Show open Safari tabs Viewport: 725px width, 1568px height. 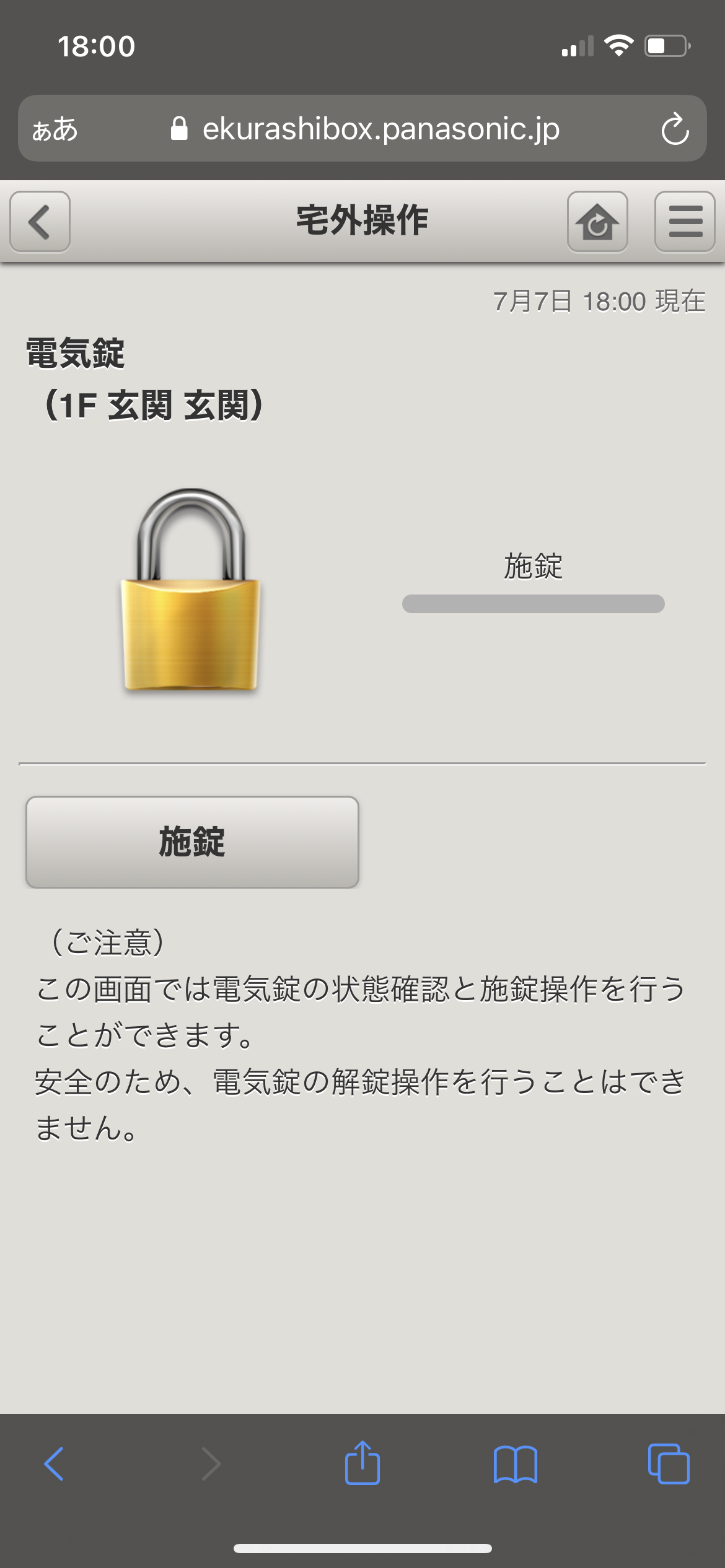pos(668,1464)
